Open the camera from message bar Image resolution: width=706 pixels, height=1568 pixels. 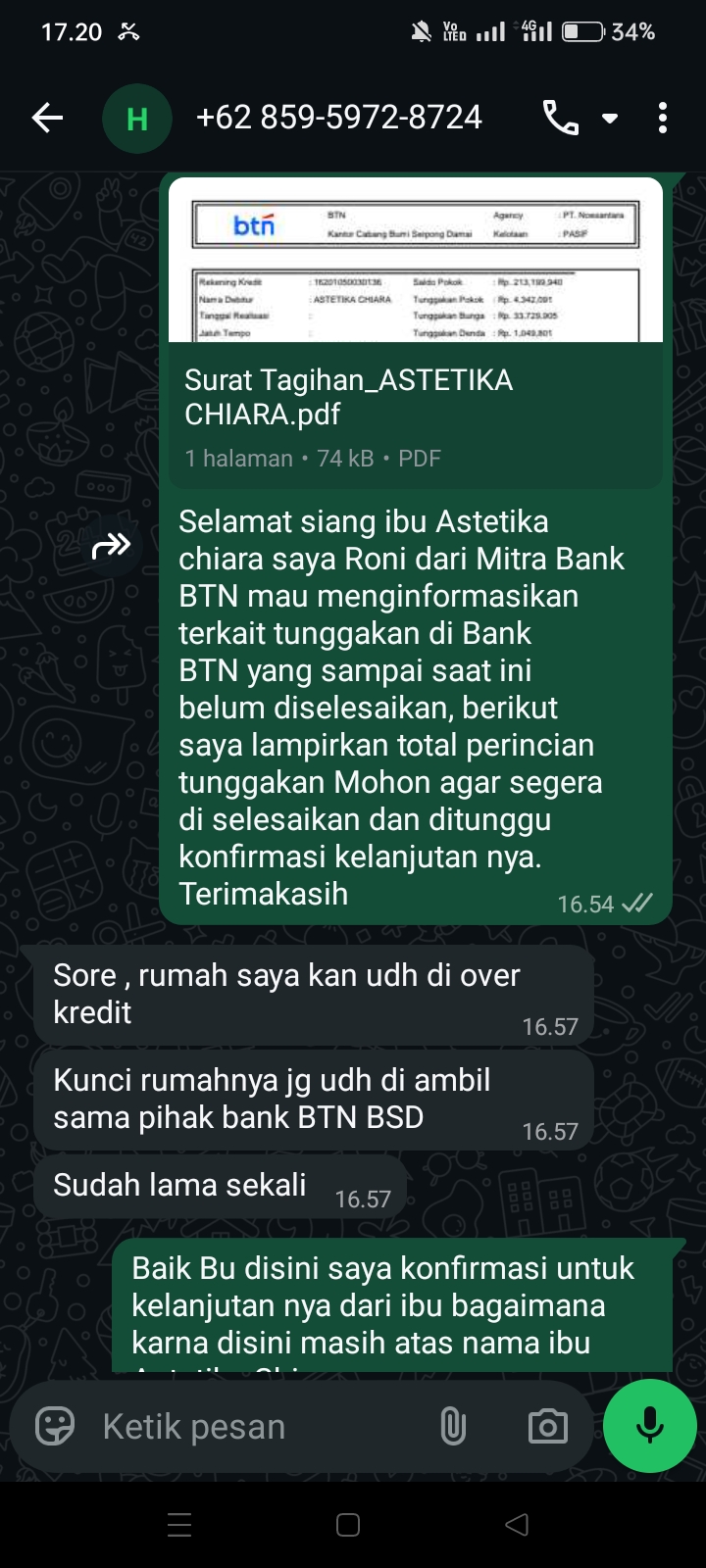pos(547,1426)
